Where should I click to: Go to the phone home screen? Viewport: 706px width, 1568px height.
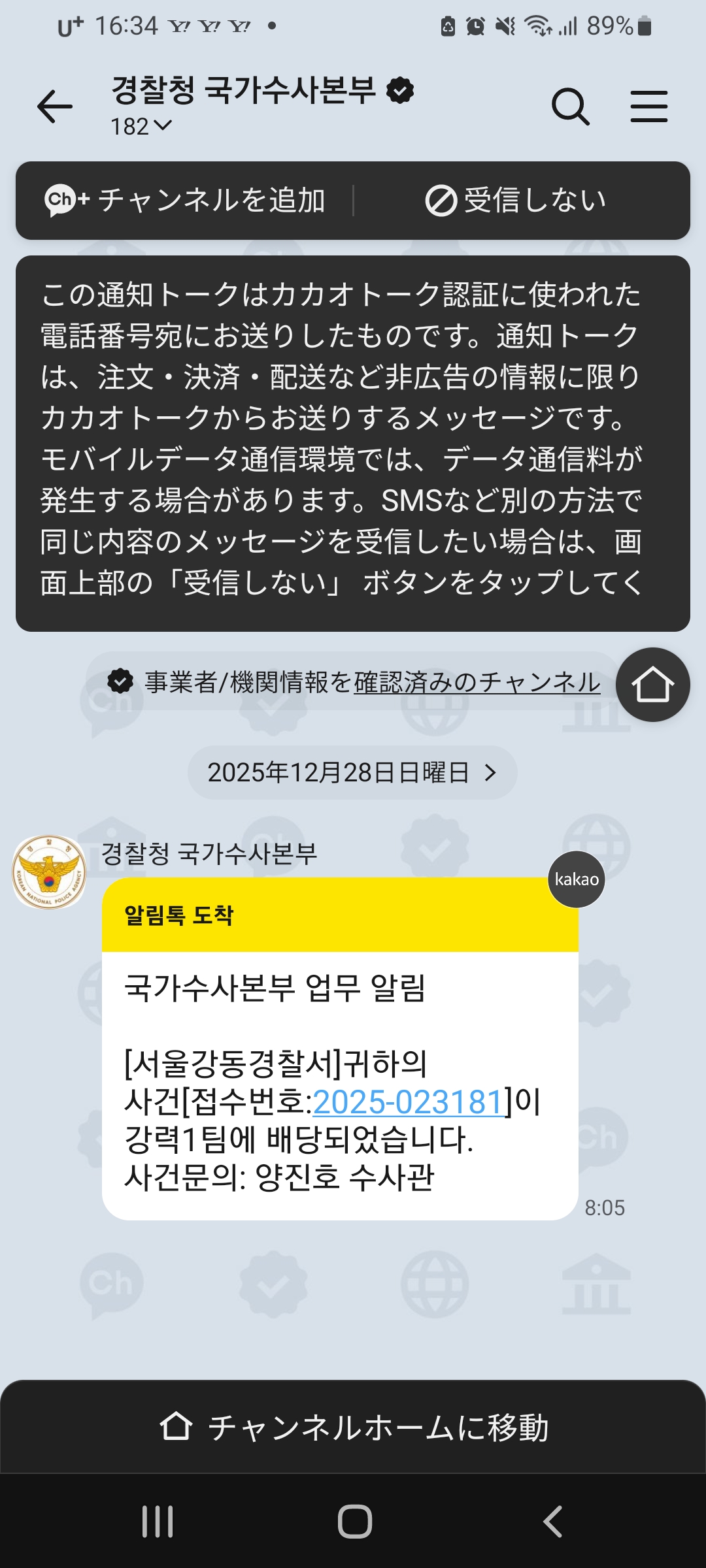(354, 1521)
